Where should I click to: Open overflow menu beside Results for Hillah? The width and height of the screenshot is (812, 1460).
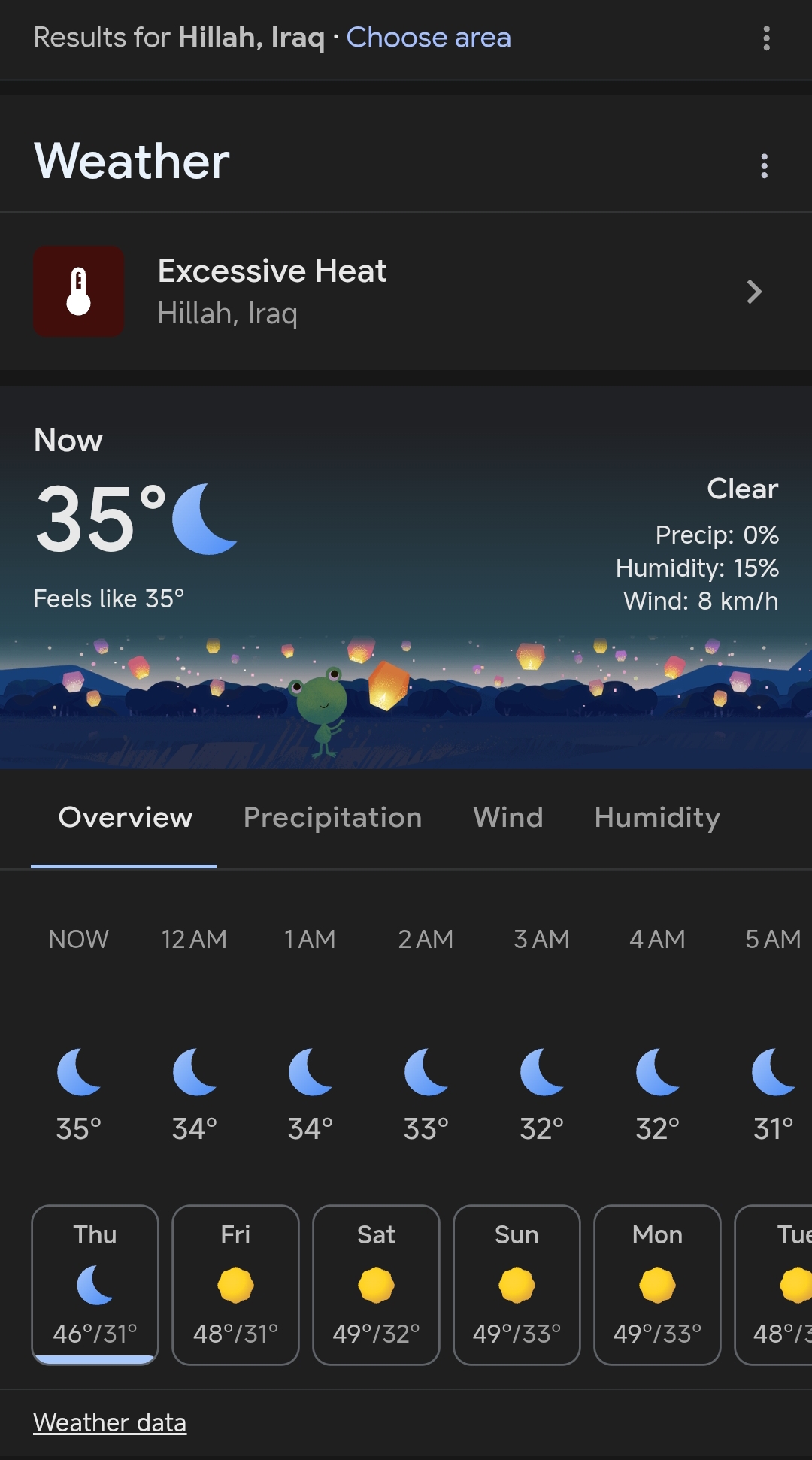point(766,38)
